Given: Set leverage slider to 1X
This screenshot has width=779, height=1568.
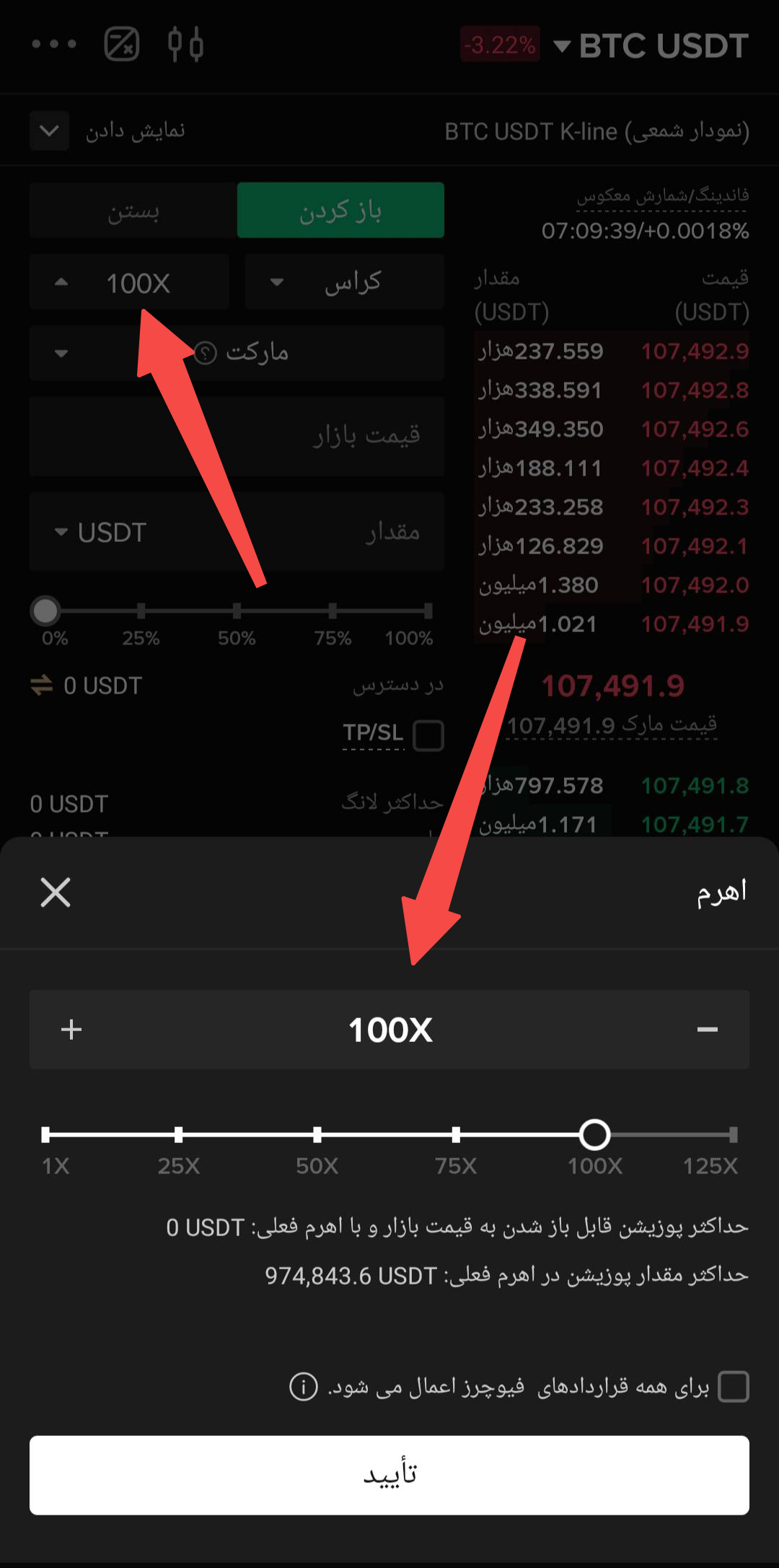Looking at the screenshot, I should point(46,1134).
